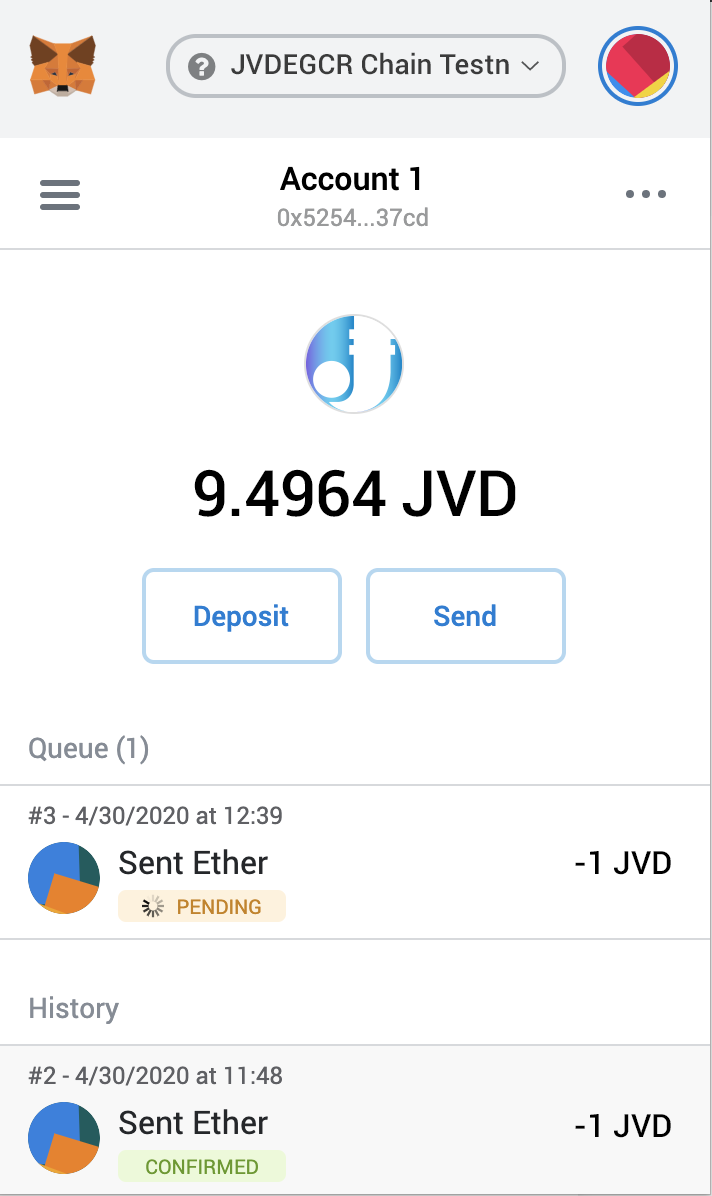Open the three-dot account options

(645, 194)
